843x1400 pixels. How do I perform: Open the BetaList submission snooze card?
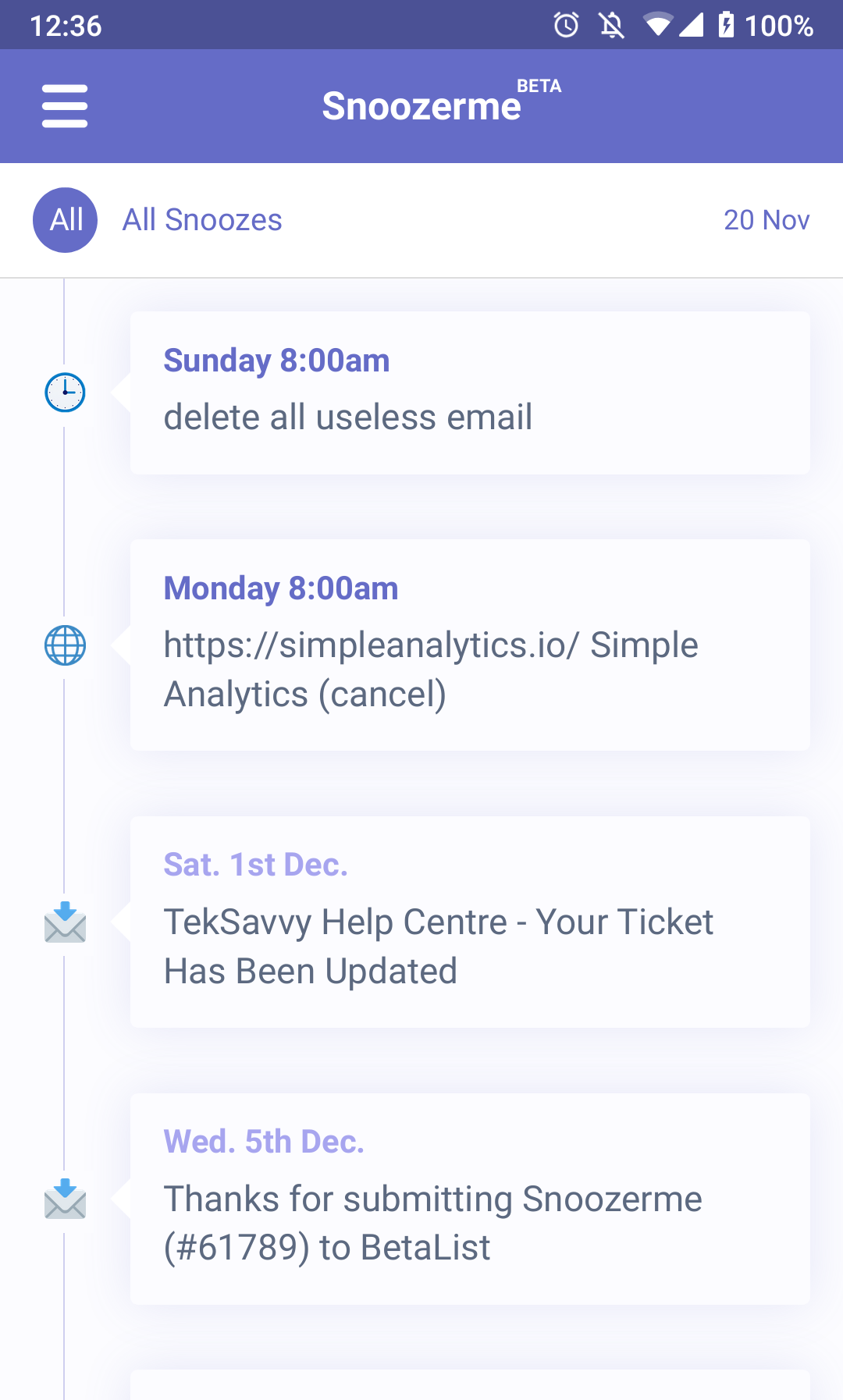470,1199
